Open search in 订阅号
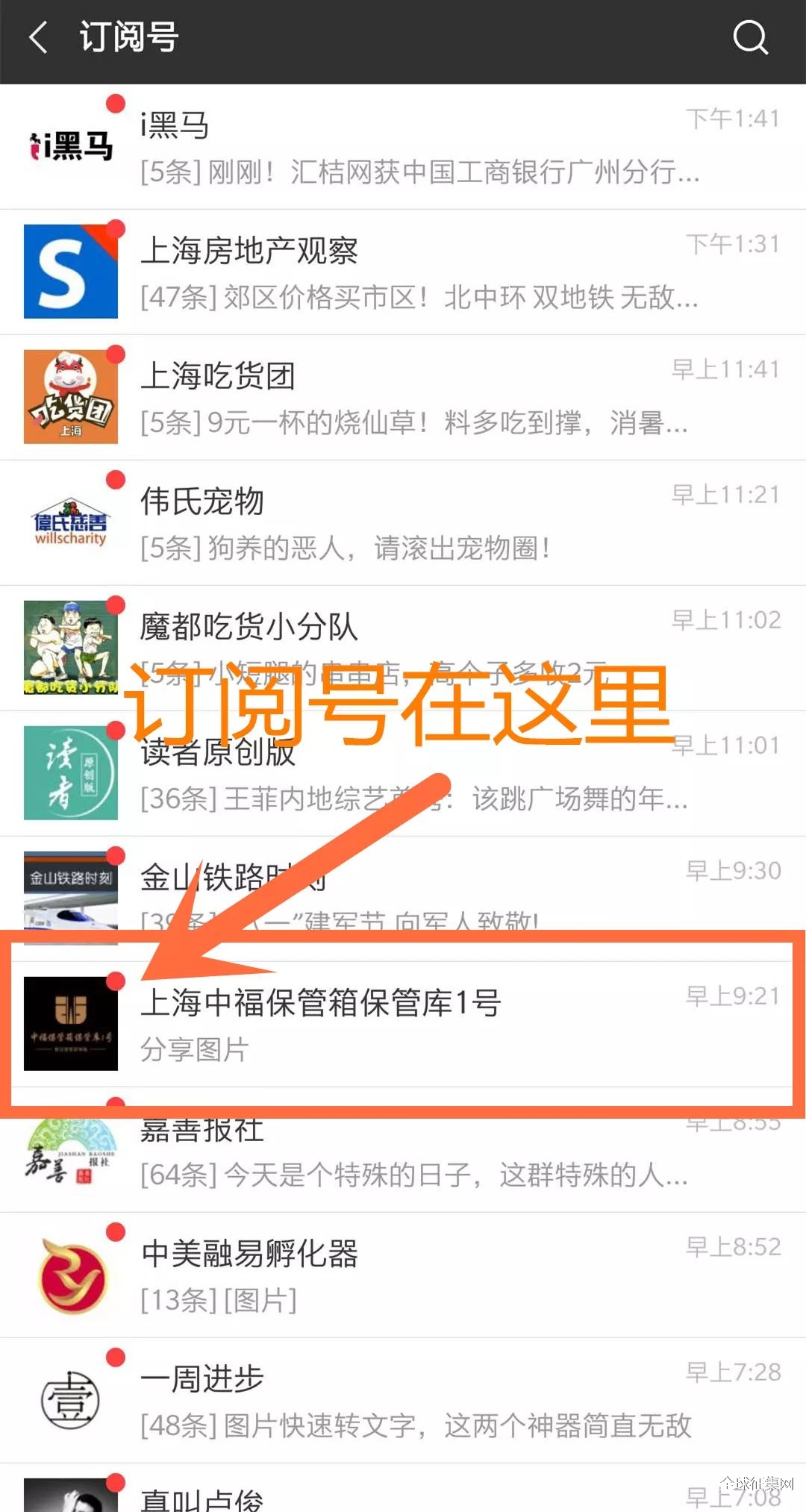Viewport: 806px width, 1512px height. pyautogui.click(x=749, y=37)
